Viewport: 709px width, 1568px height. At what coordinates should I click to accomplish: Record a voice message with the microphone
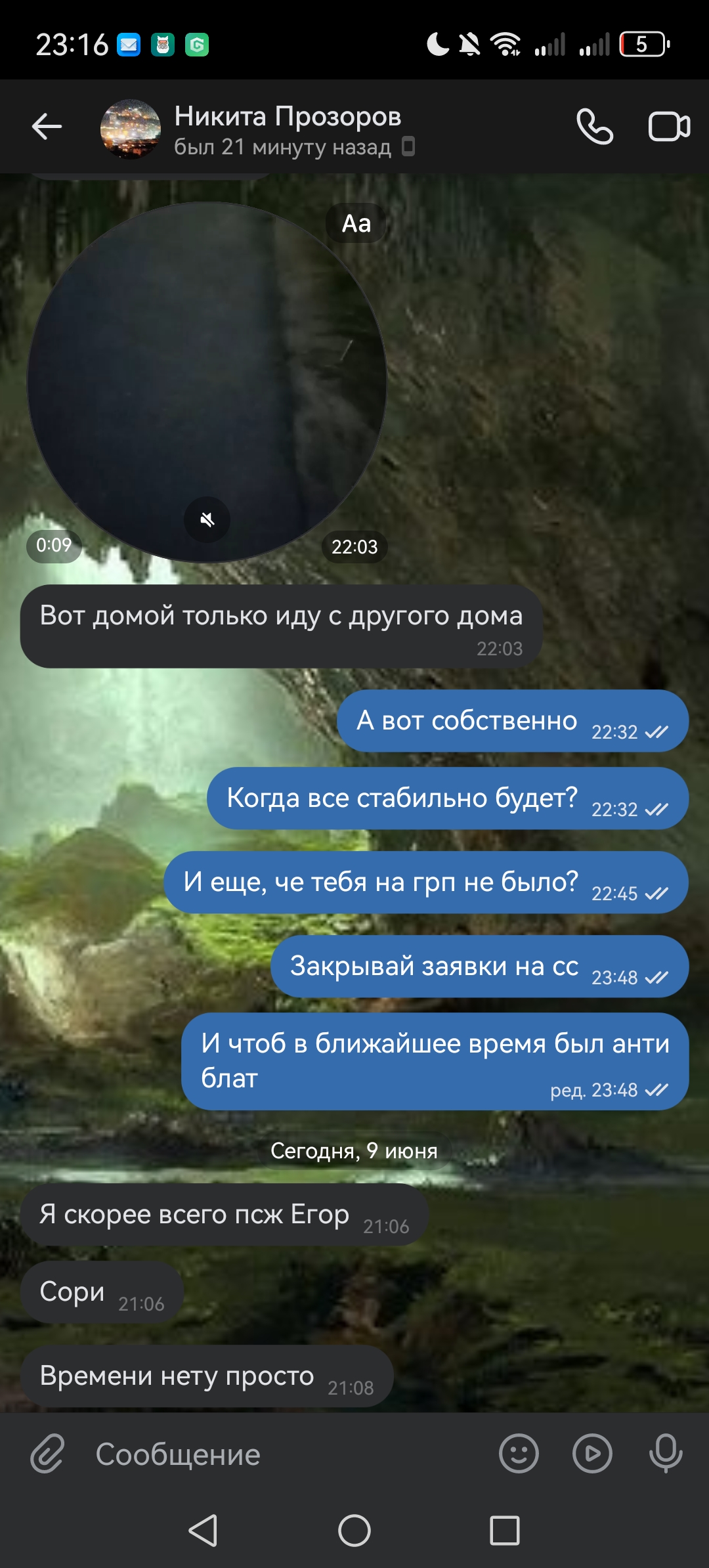pyautogui.click(x=666, y=1454)
